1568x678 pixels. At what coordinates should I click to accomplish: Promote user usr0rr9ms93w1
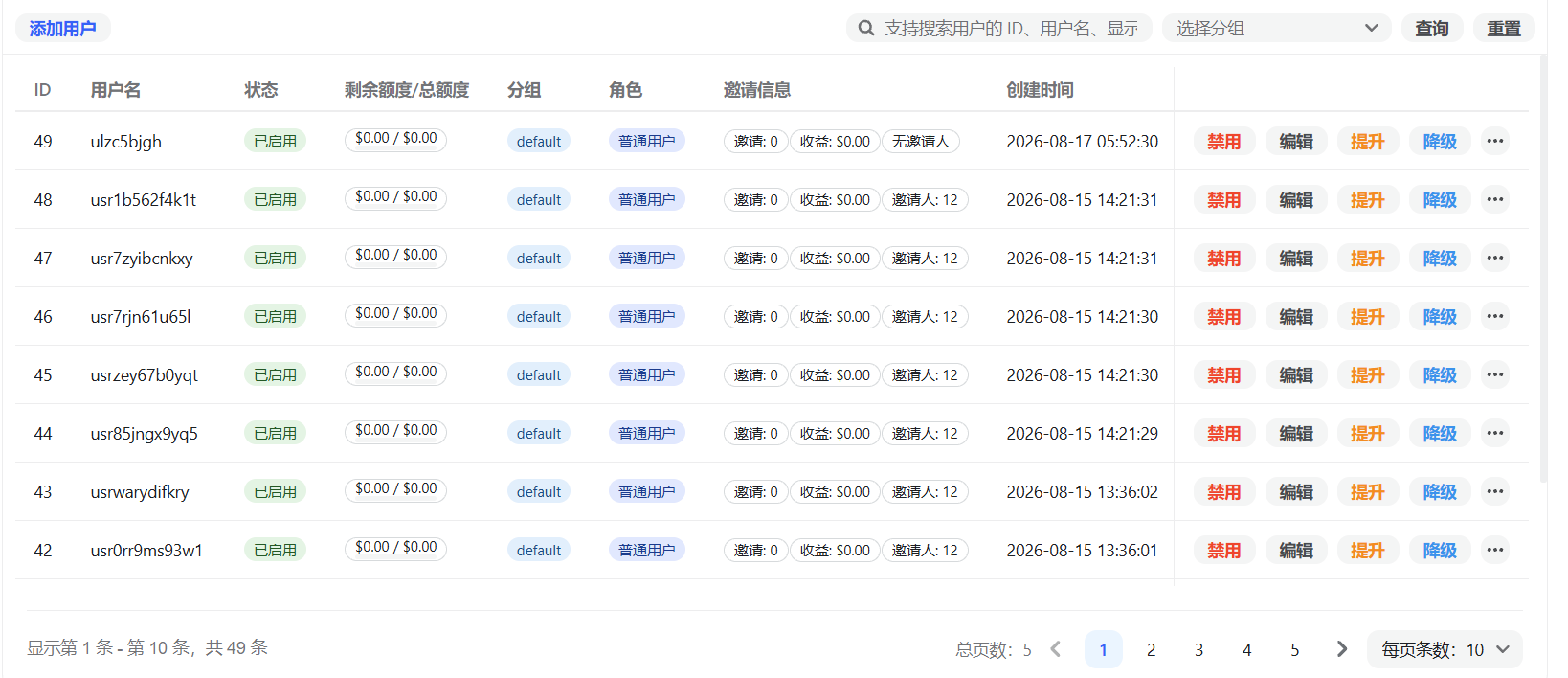coord(1367,551)
